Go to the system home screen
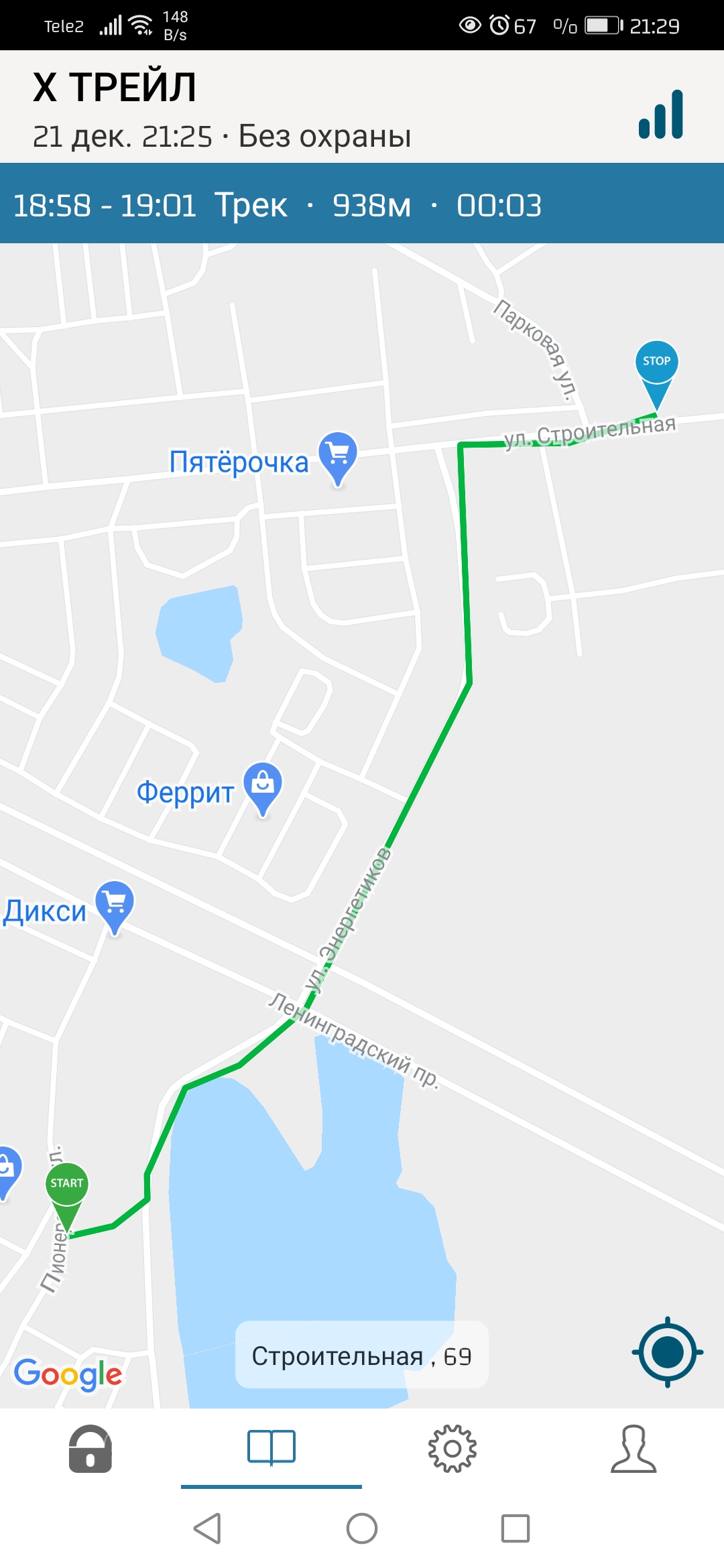The height and width of the screenshot is (1568, 724). tap(362, 1528)
